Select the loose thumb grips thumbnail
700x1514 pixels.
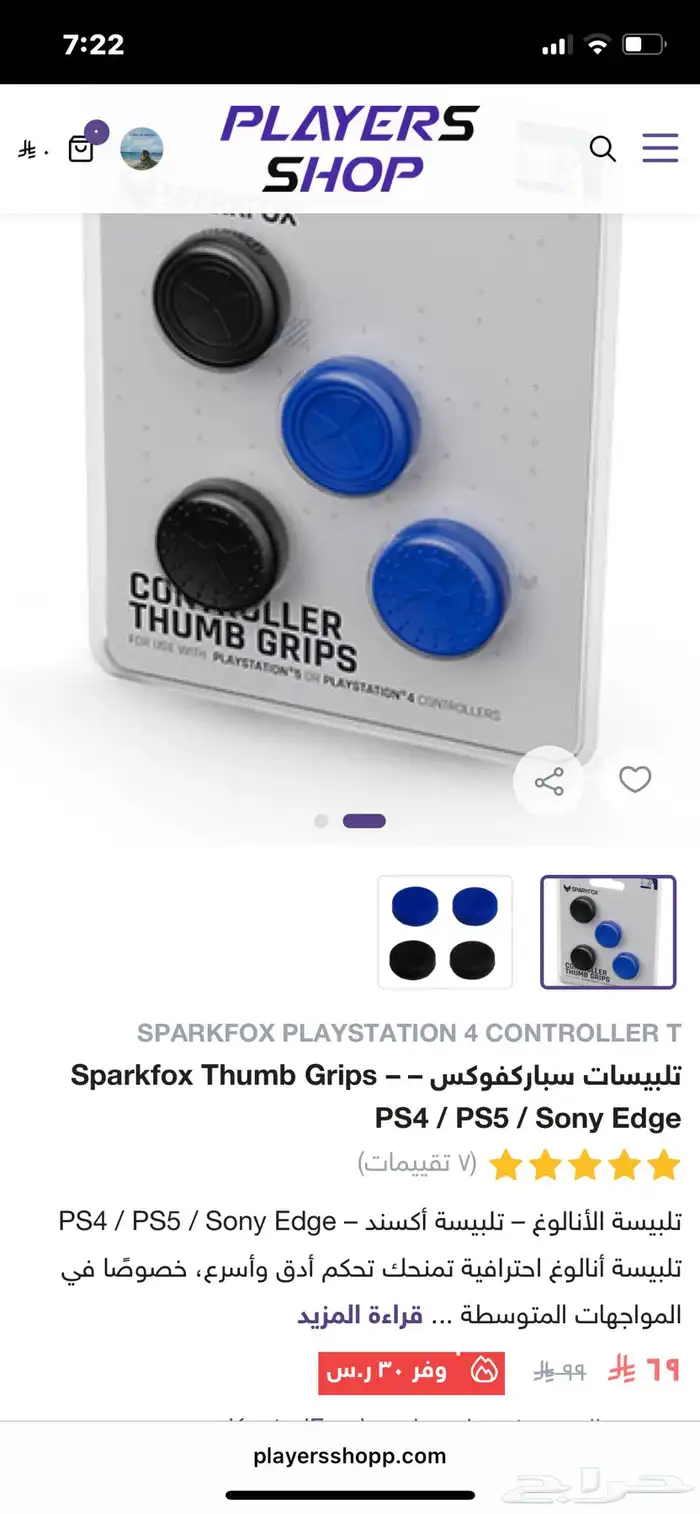click(445, 932)
